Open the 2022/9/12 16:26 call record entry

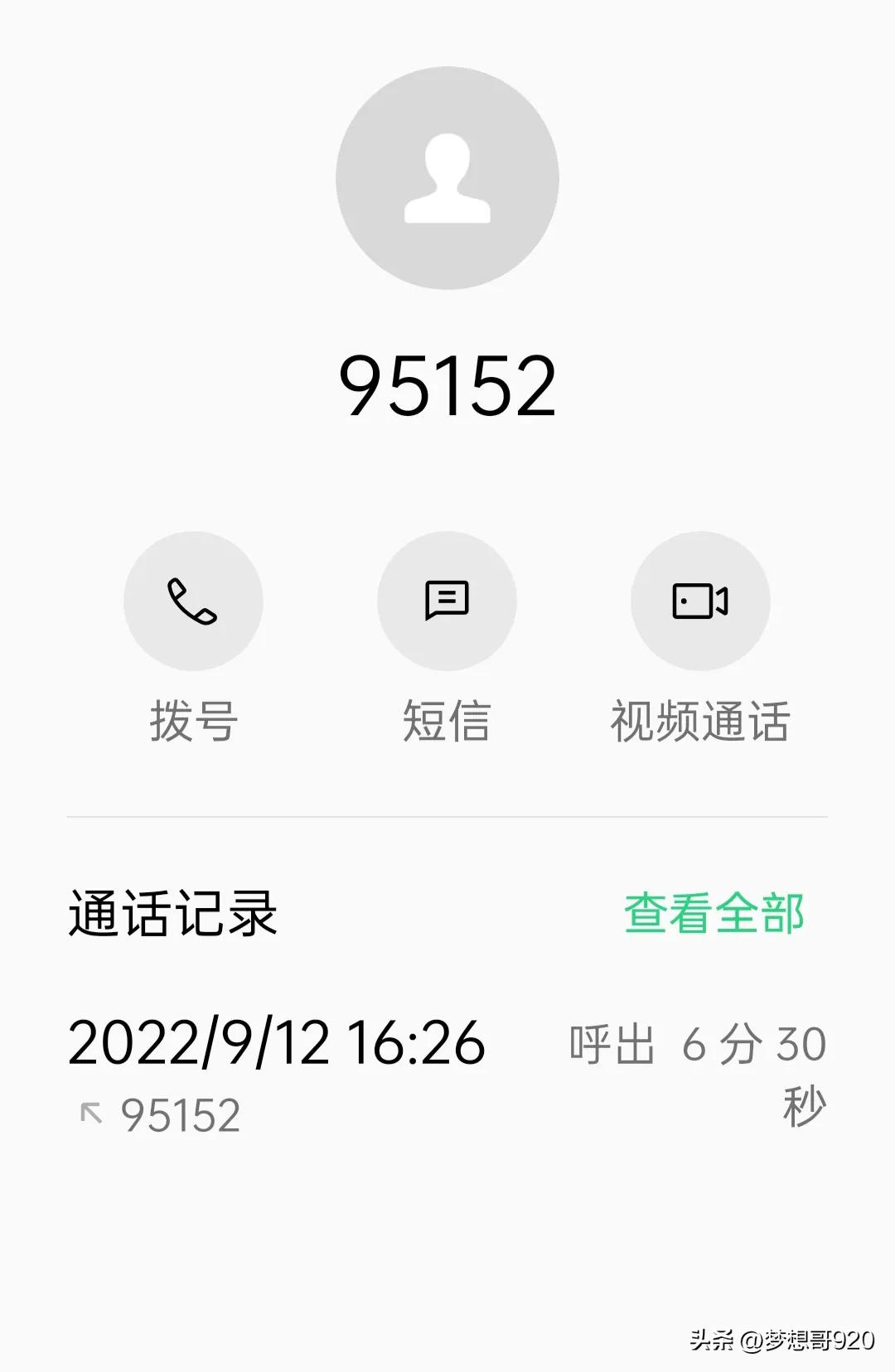pyautogui.click(x=276, y=1042)
